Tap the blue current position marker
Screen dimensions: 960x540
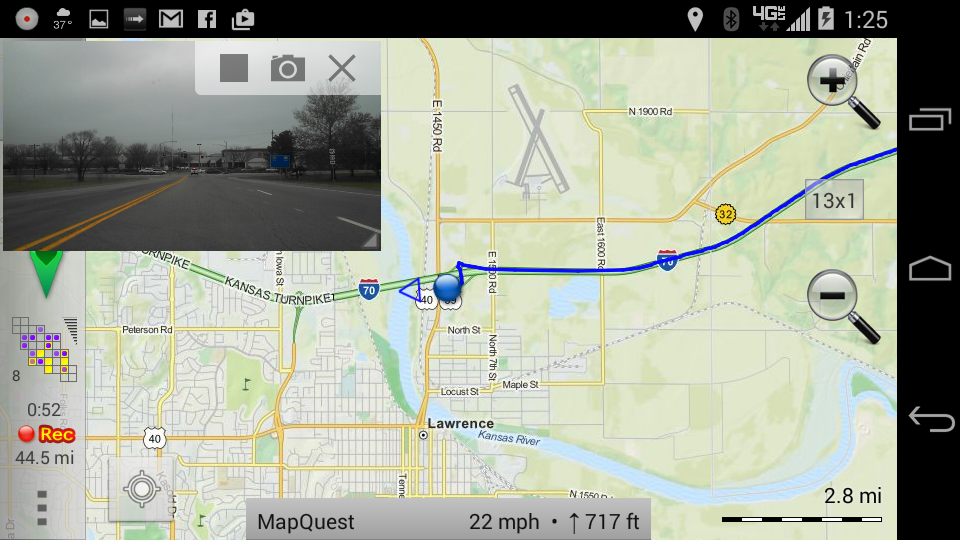pyautogui.click(x=447, y=288)
